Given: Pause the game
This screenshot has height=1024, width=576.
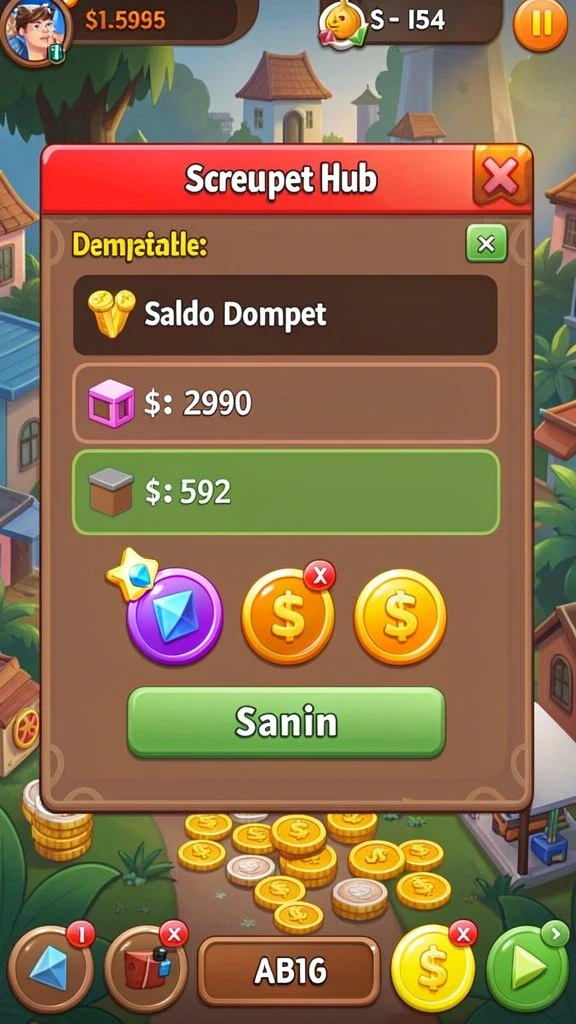Looking at the screenshot, I should (541, 25).
